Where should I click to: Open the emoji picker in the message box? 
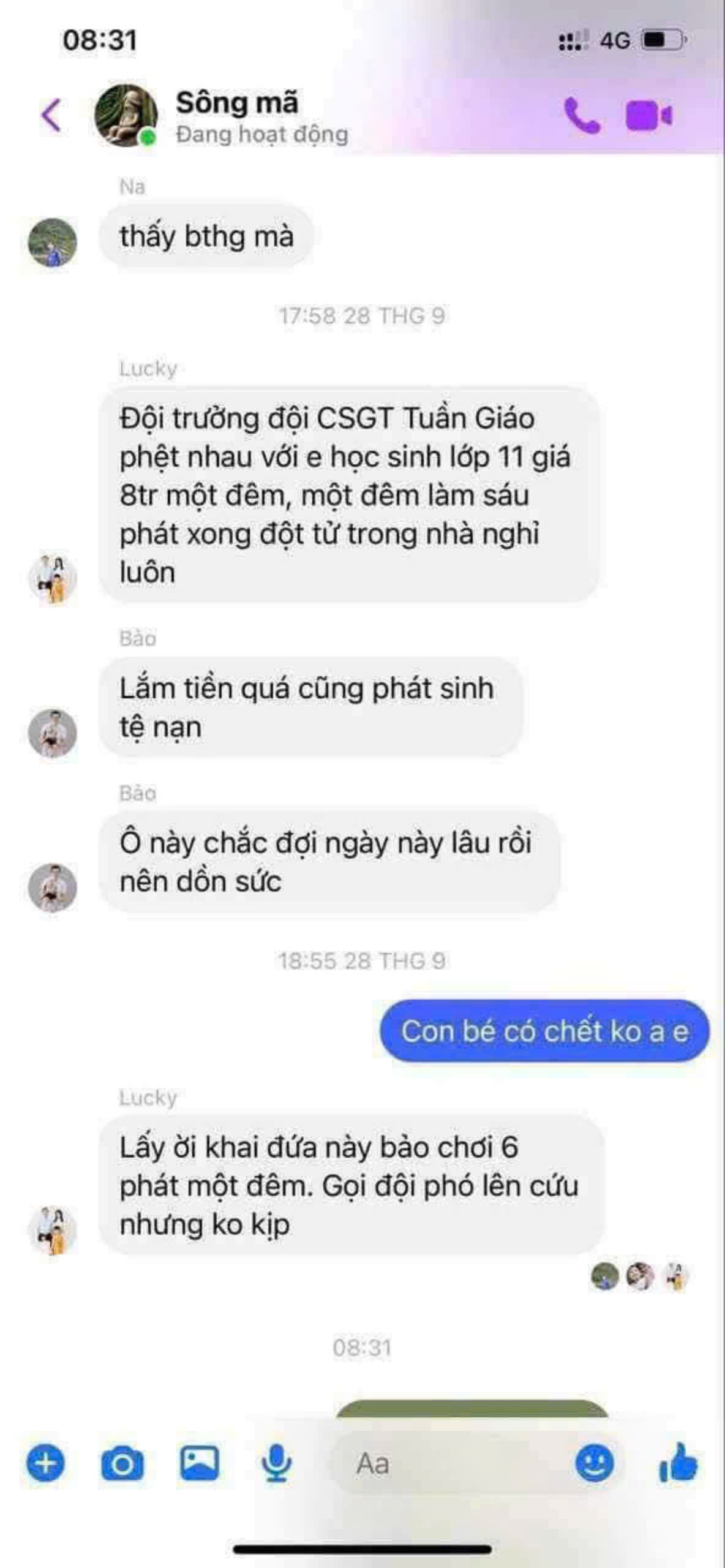tap(594, 1463)
